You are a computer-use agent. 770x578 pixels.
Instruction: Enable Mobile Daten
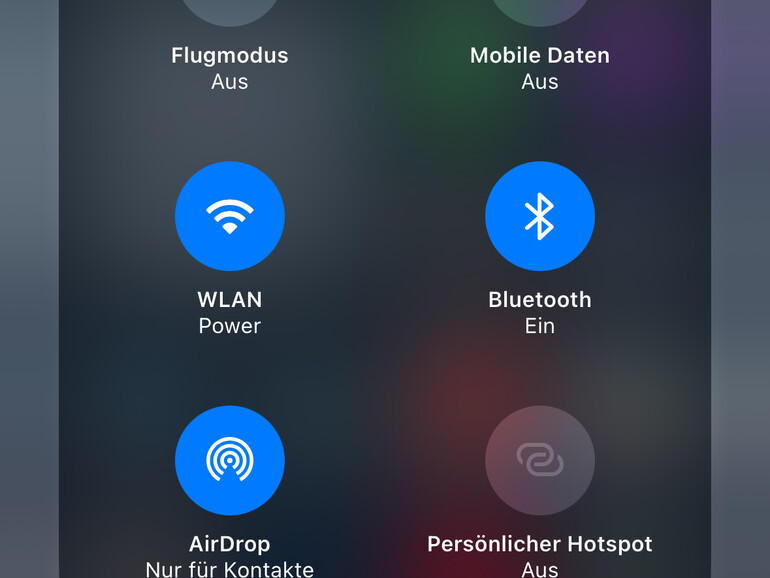(x=540, y=10)
